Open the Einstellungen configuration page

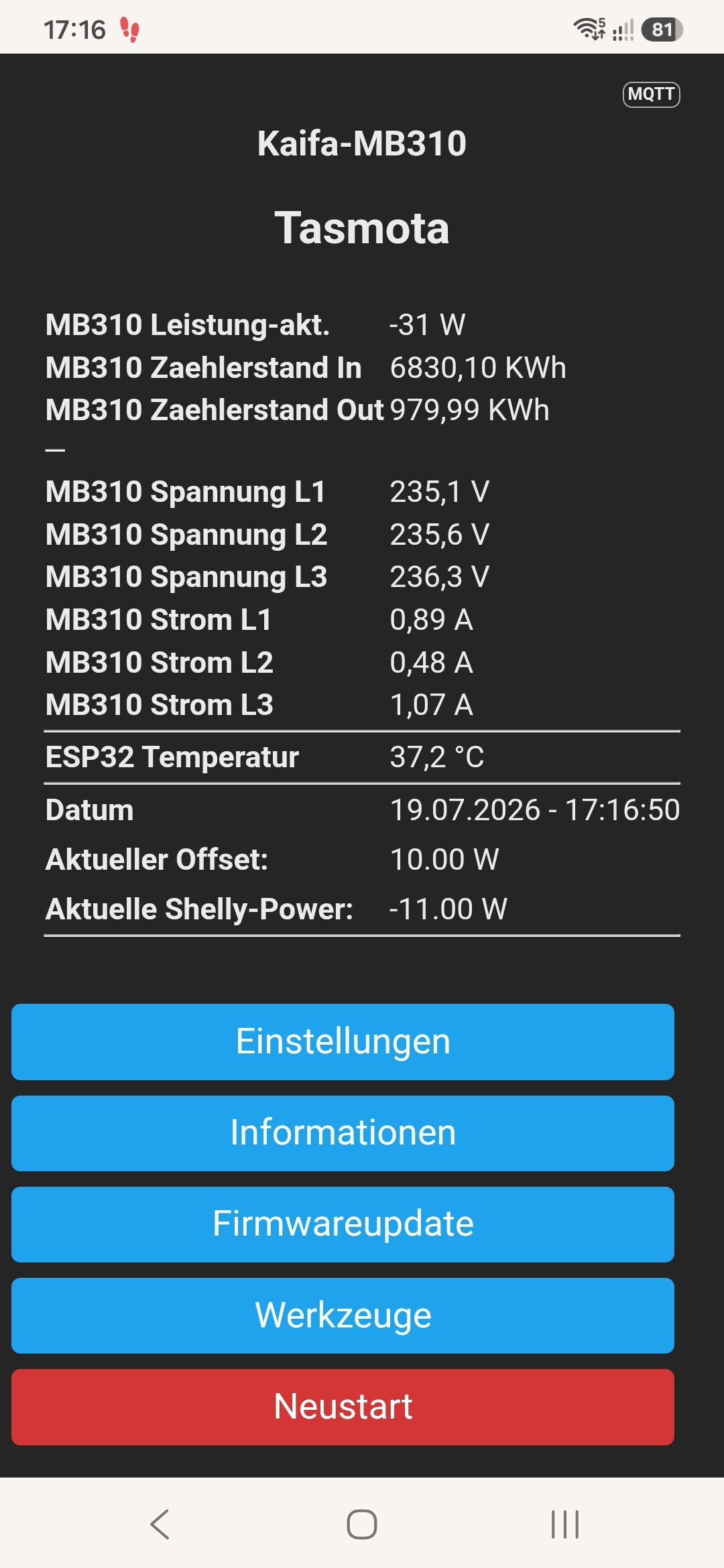(343, 1041)
